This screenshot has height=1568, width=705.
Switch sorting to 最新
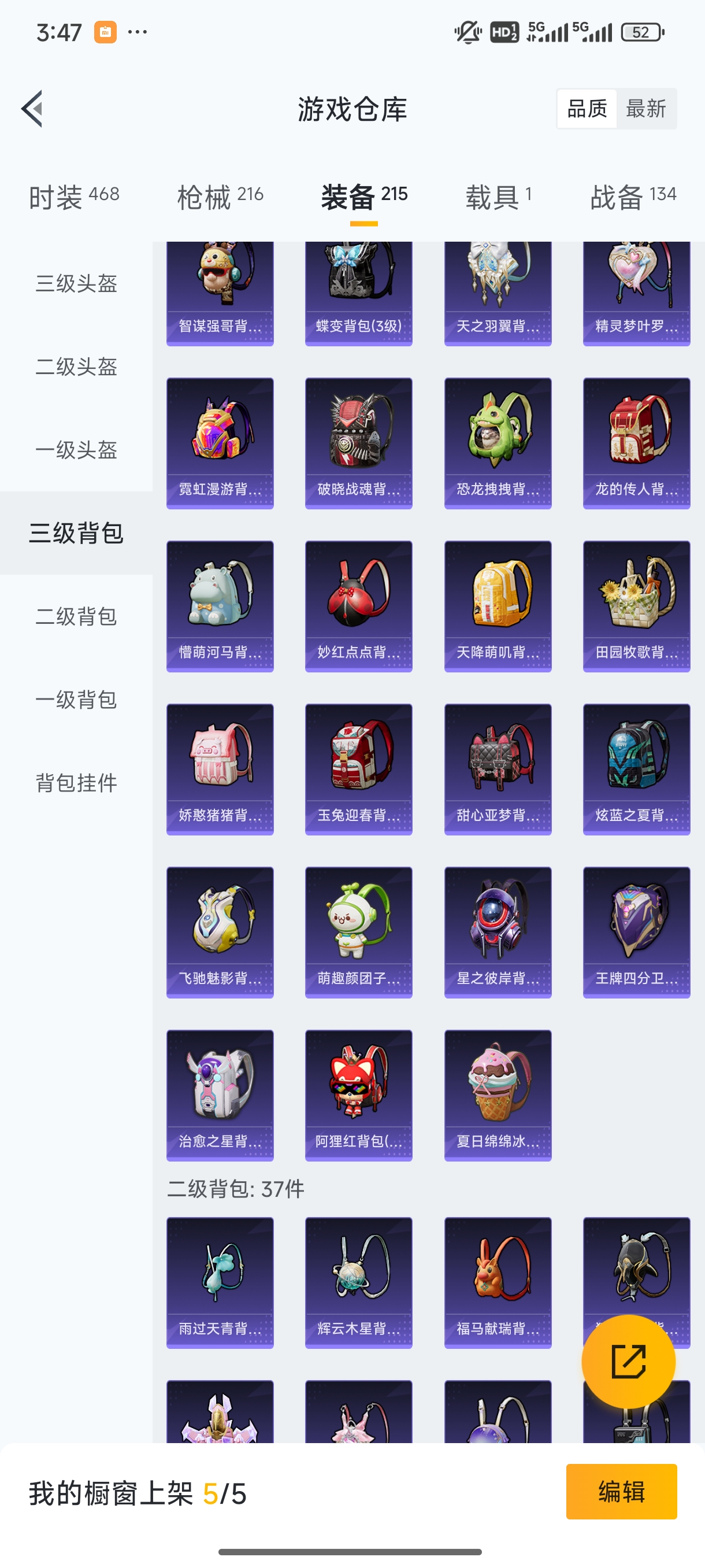[x=647, y=108]
